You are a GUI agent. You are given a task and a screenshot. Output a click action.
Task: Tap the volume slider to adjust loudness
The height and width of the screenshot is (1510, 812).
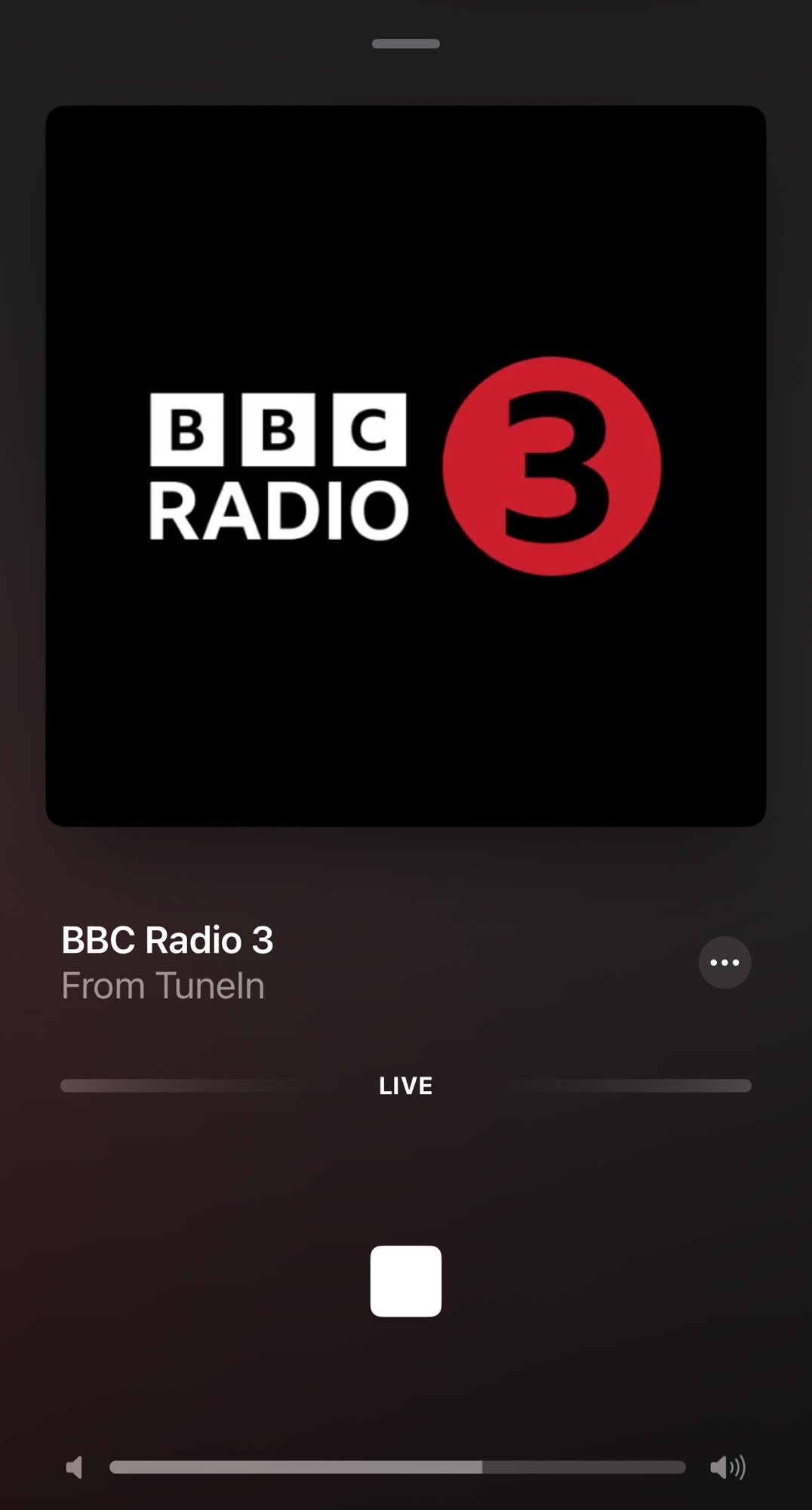pyautogui.click(x=398, y=1467)
